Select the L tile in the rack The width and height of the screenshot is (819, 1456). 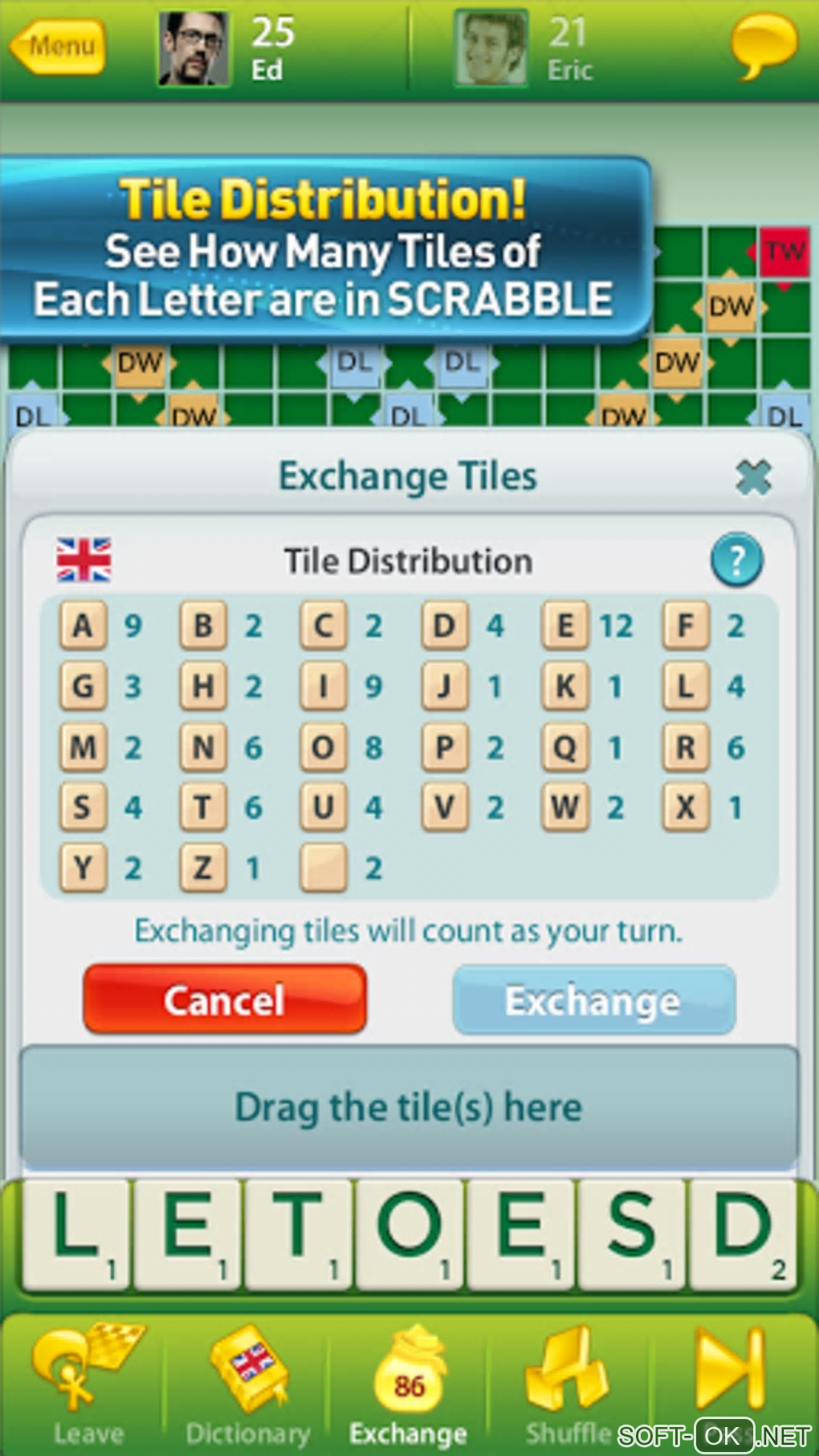(x=76, y=1233)
